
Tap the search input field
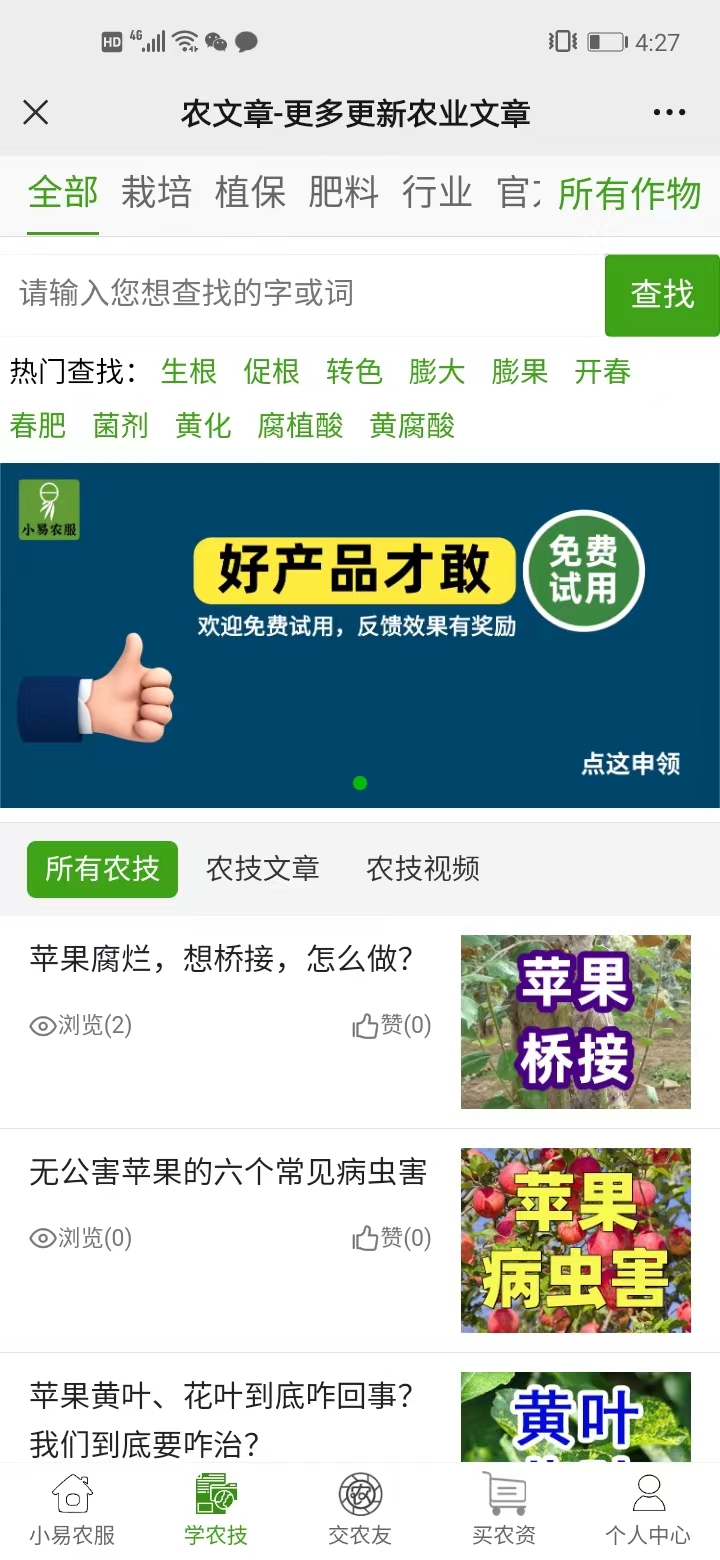(300, 294)
